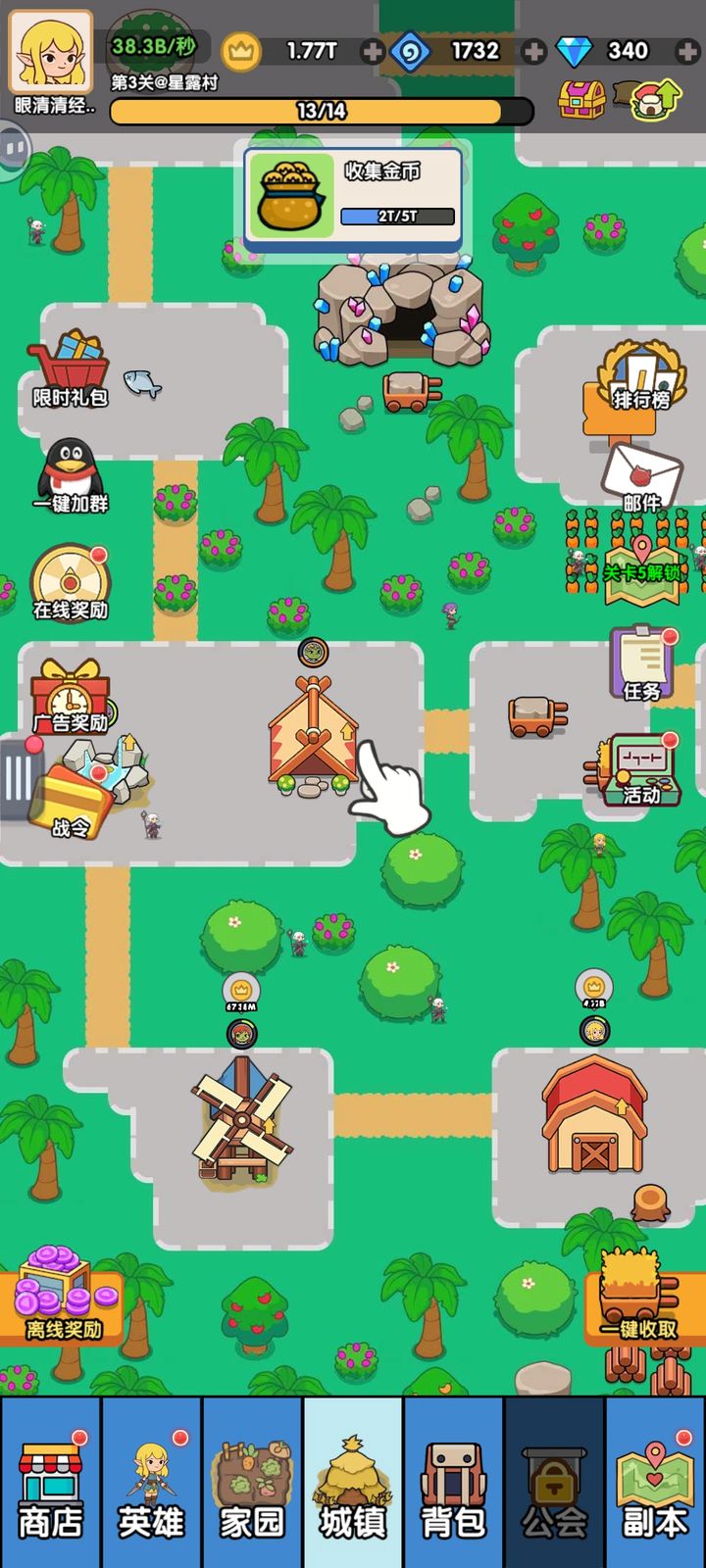The width and height of the screenshot is (706, 1568).
Task: Join the group via 一键加群
Action: coord(70,475)
